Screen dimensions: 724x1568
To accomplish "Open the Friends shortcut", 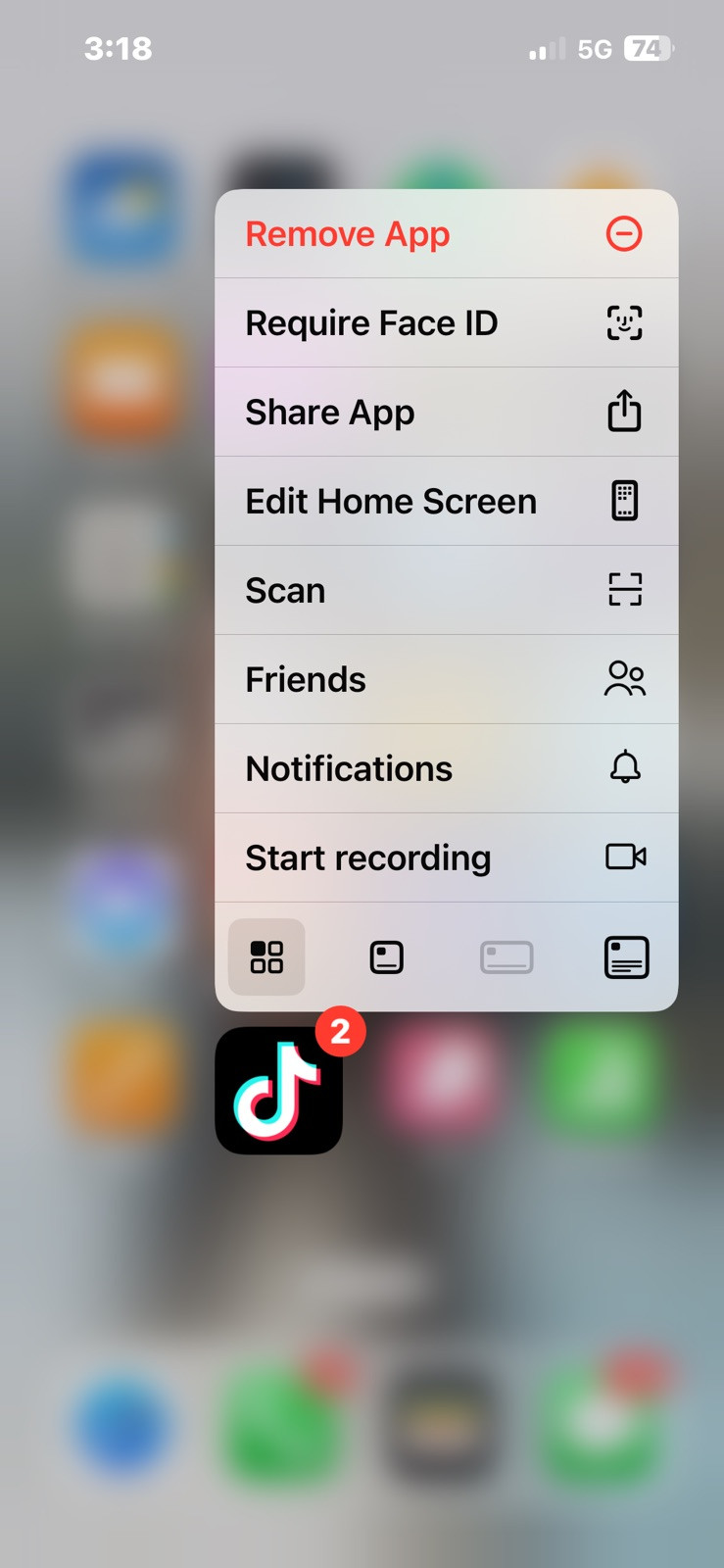I will coord(446,680).
